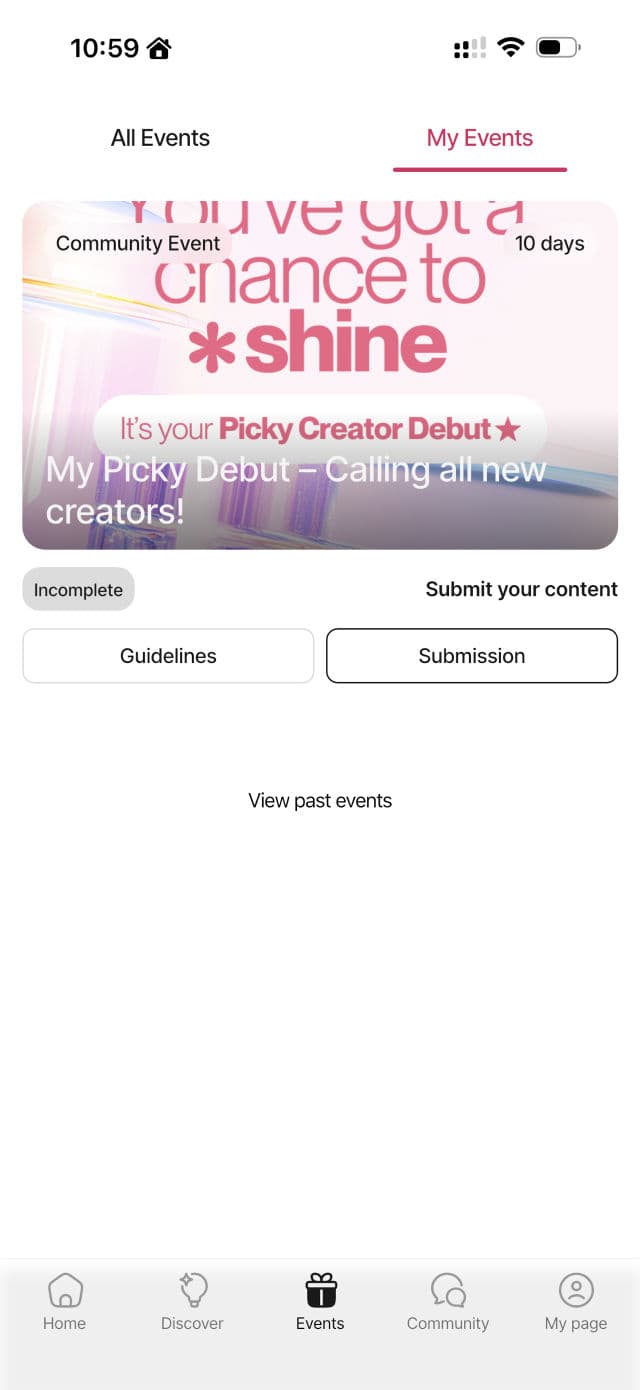Go to the Home tab
640x1390 pixels.
pyautogui.click(x=64, y=1302)
